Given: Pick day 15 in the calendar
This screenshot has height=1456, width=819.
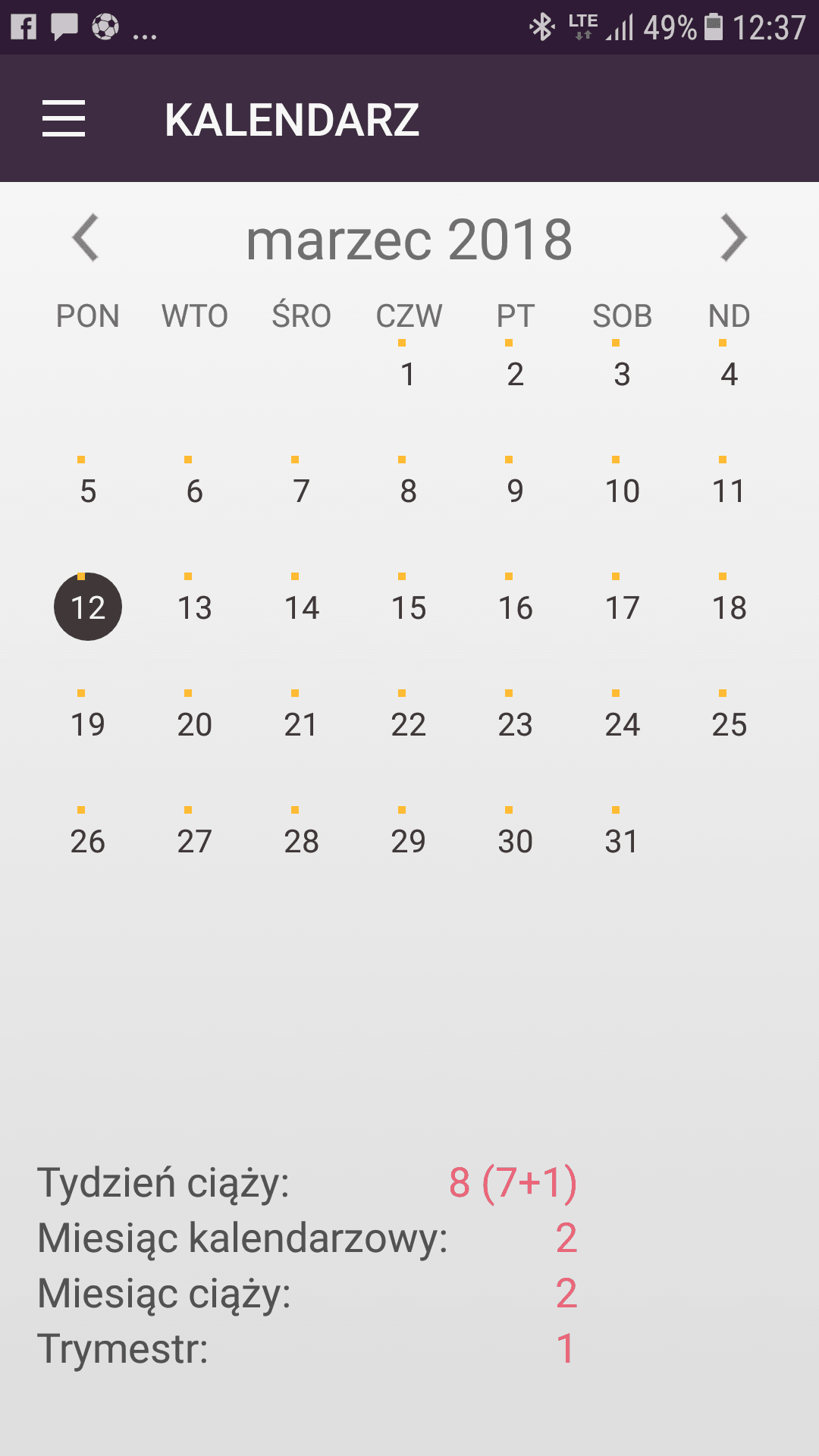Looking at the screenshot, I should 408,607.
